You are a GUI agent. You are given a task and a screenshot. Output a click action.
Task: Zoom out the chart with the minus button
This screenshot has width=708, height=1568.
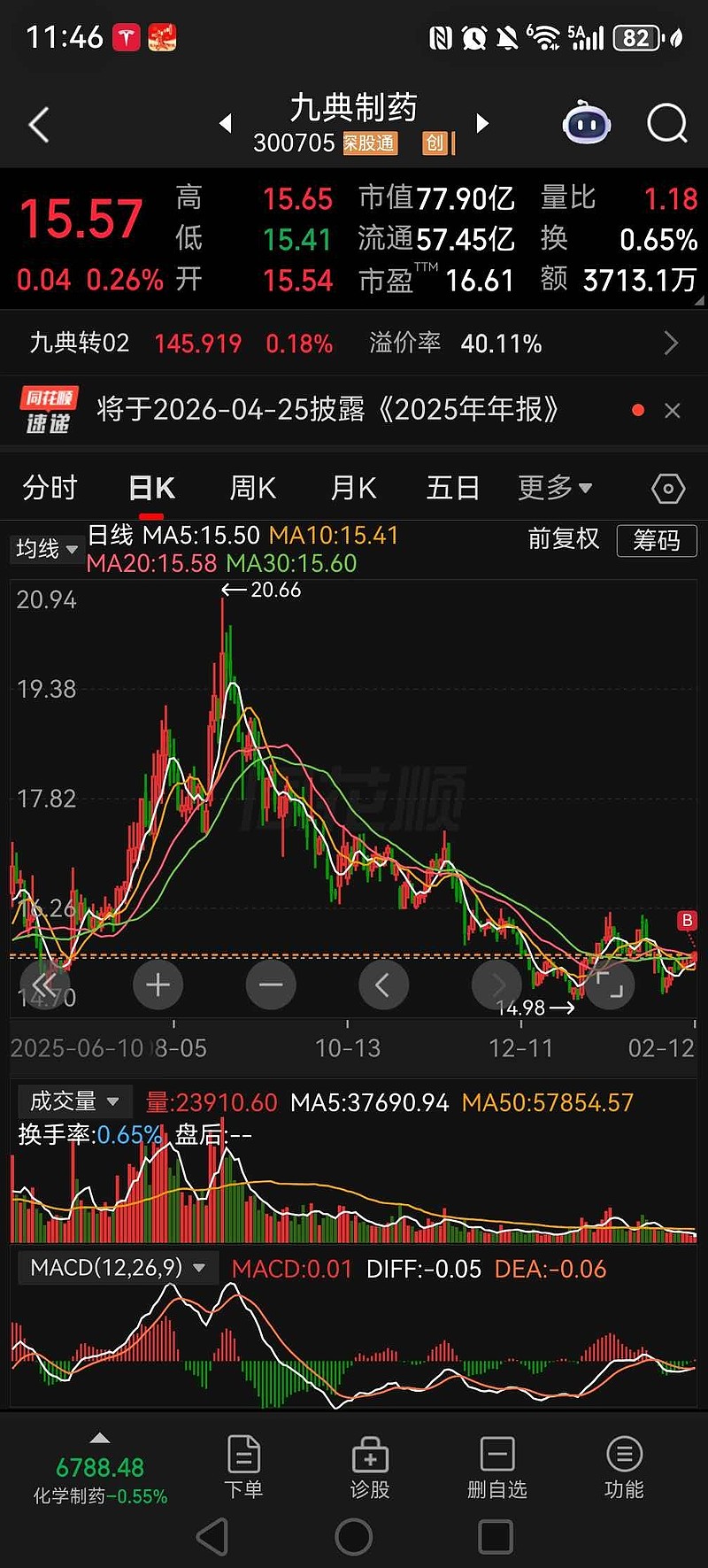pyautogui.click(x=270, y=985)
